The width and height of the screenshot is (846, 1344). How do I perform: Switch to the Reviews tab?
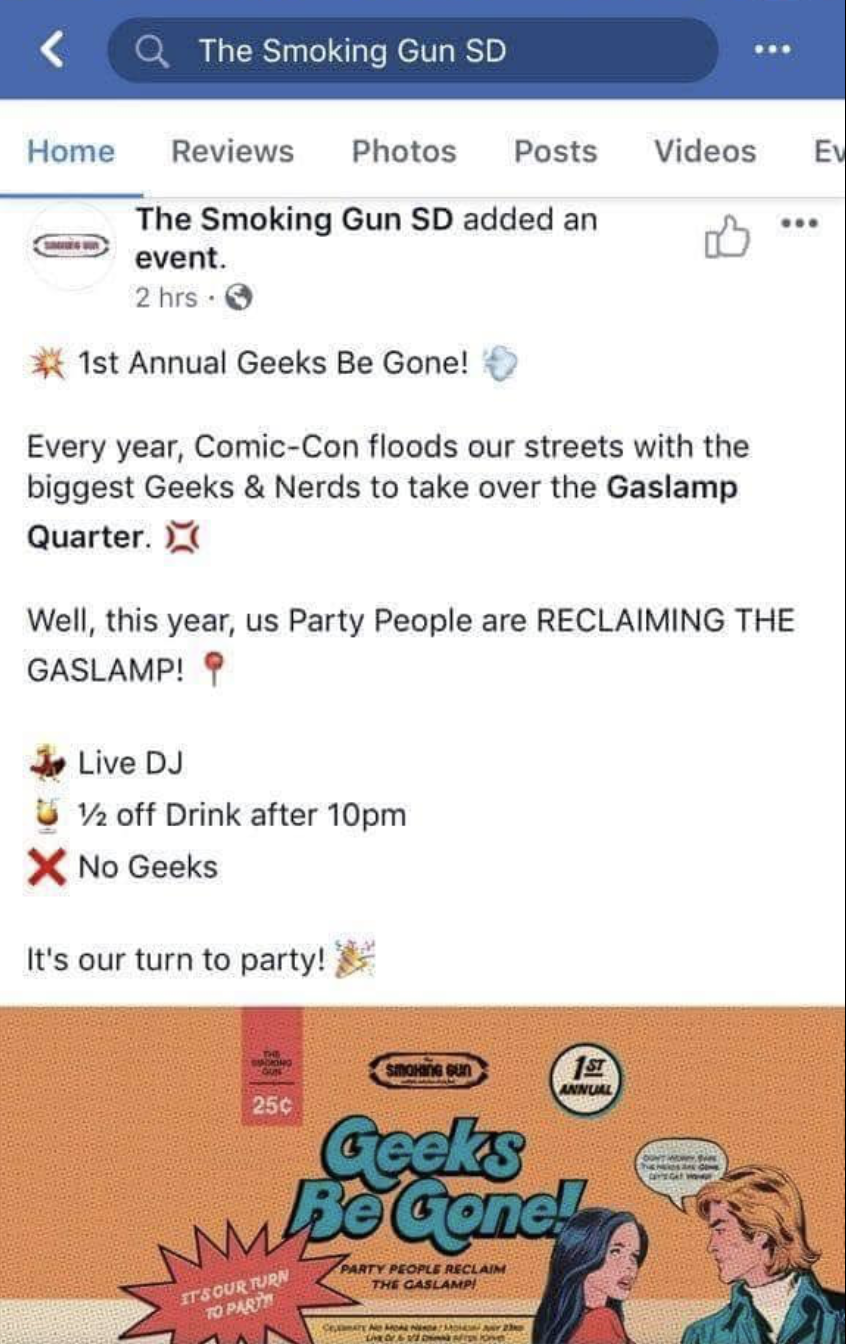(232, 151)
